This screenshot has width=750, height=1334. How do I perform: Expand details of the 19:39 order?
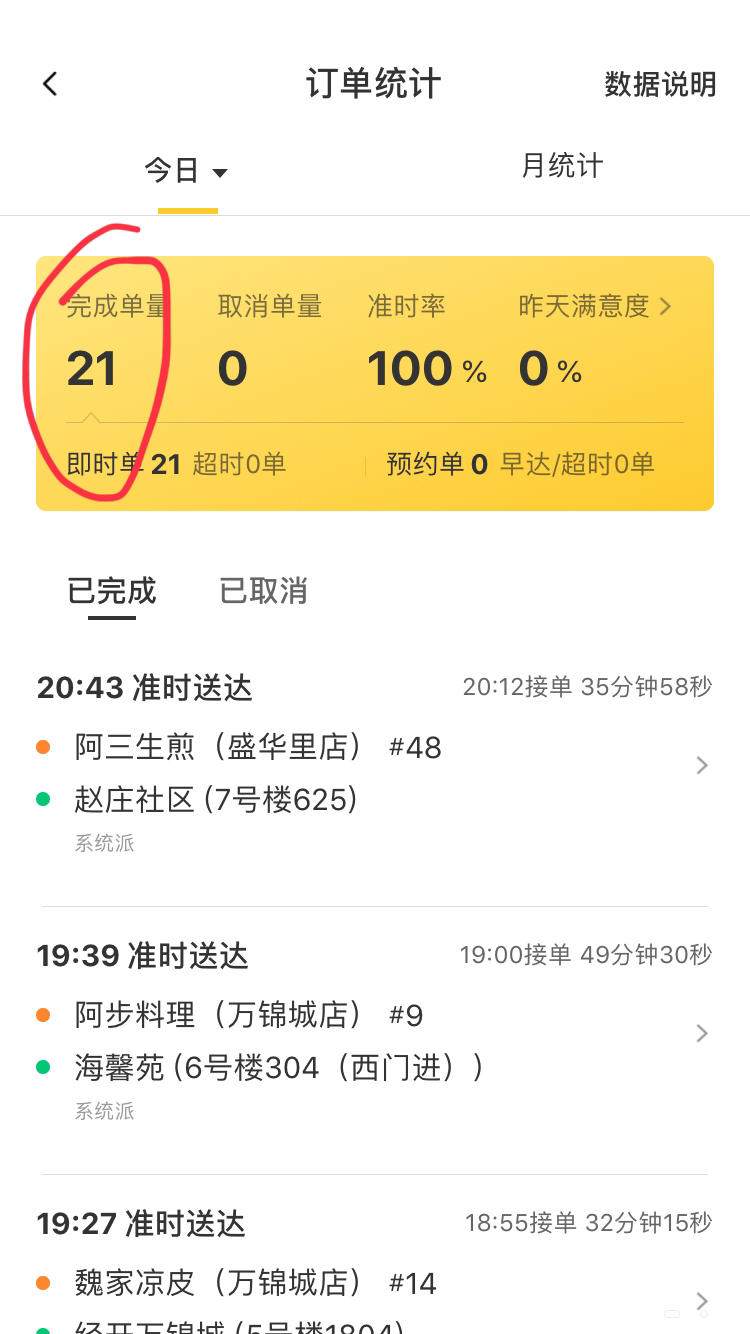tap(701, 1032)
